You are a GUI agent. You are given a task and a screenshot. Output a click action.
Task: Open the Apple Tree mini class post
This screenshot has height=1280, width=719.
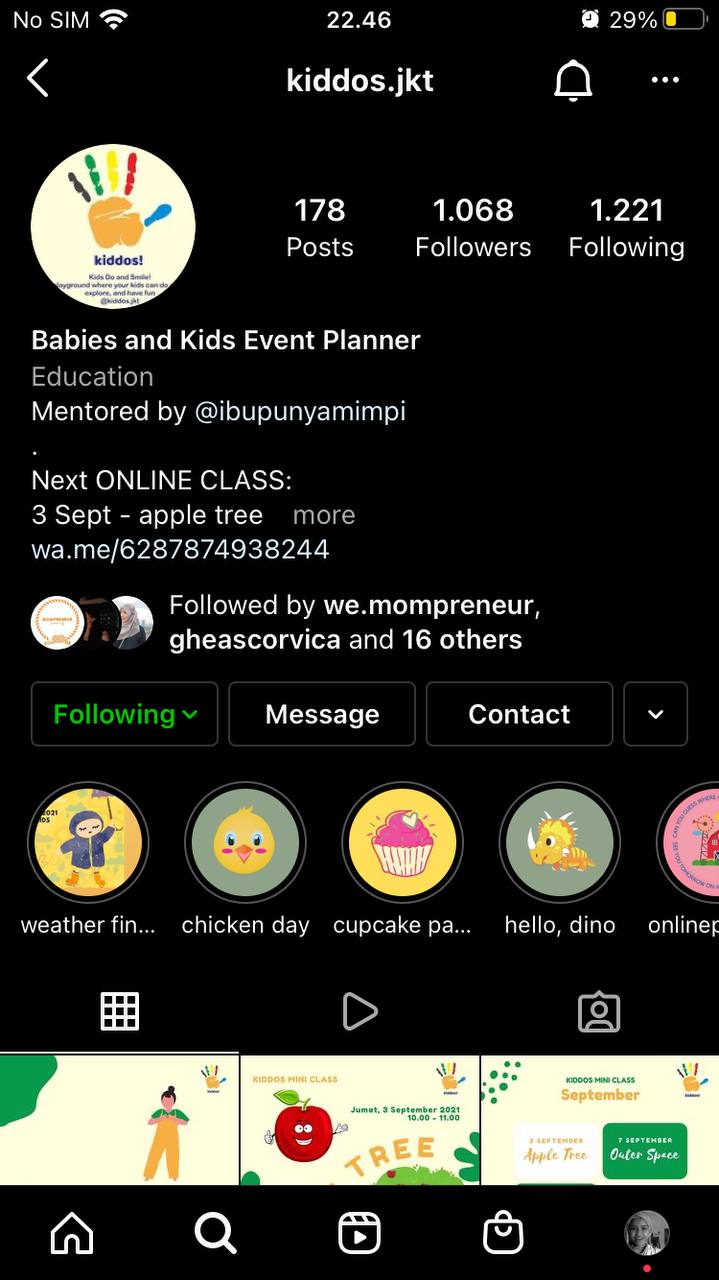click(359, 1121)
